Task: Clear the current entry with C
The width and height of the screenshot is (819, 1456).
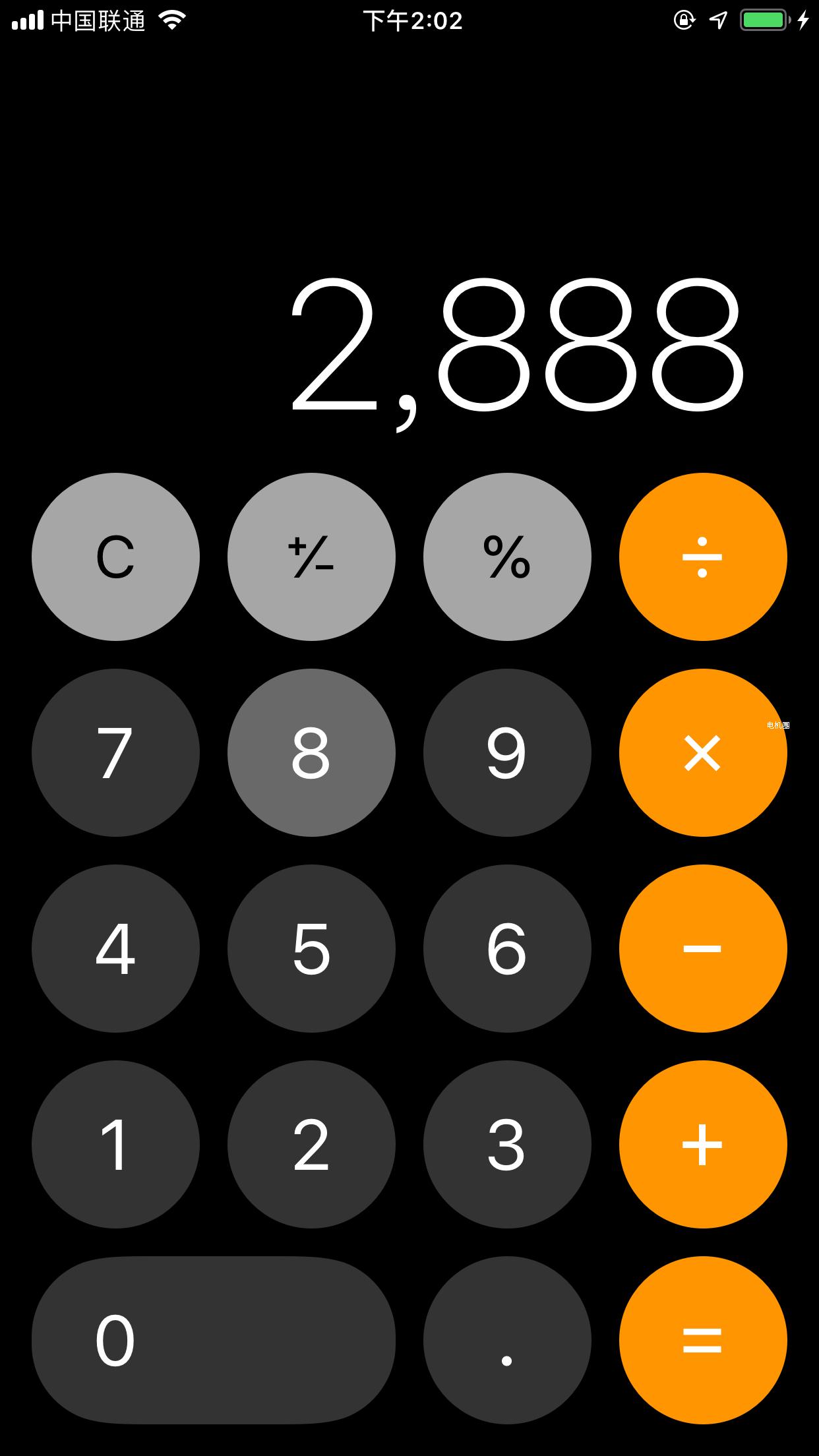Action: coord(115,557)
